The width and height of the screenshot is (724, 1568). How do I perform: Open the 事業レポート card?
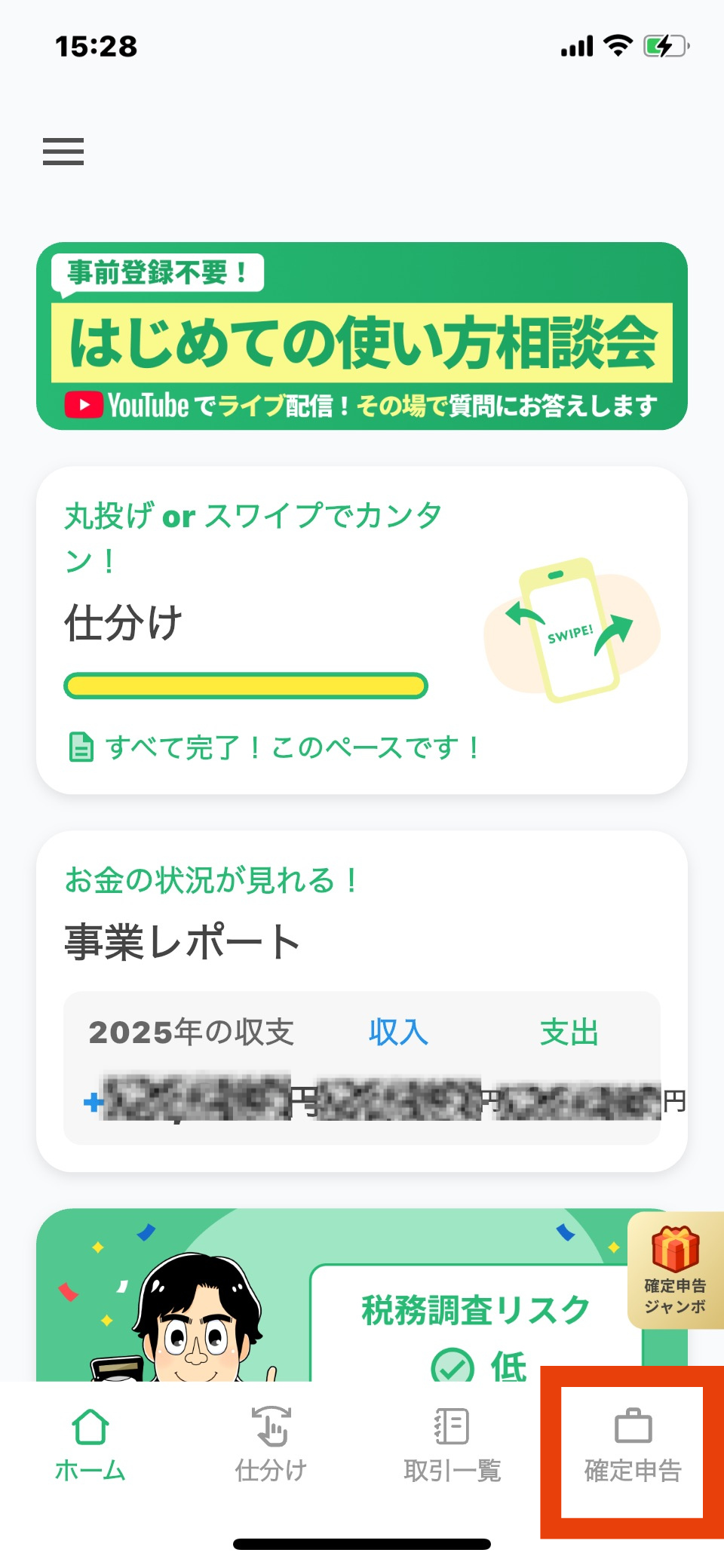362,1000
